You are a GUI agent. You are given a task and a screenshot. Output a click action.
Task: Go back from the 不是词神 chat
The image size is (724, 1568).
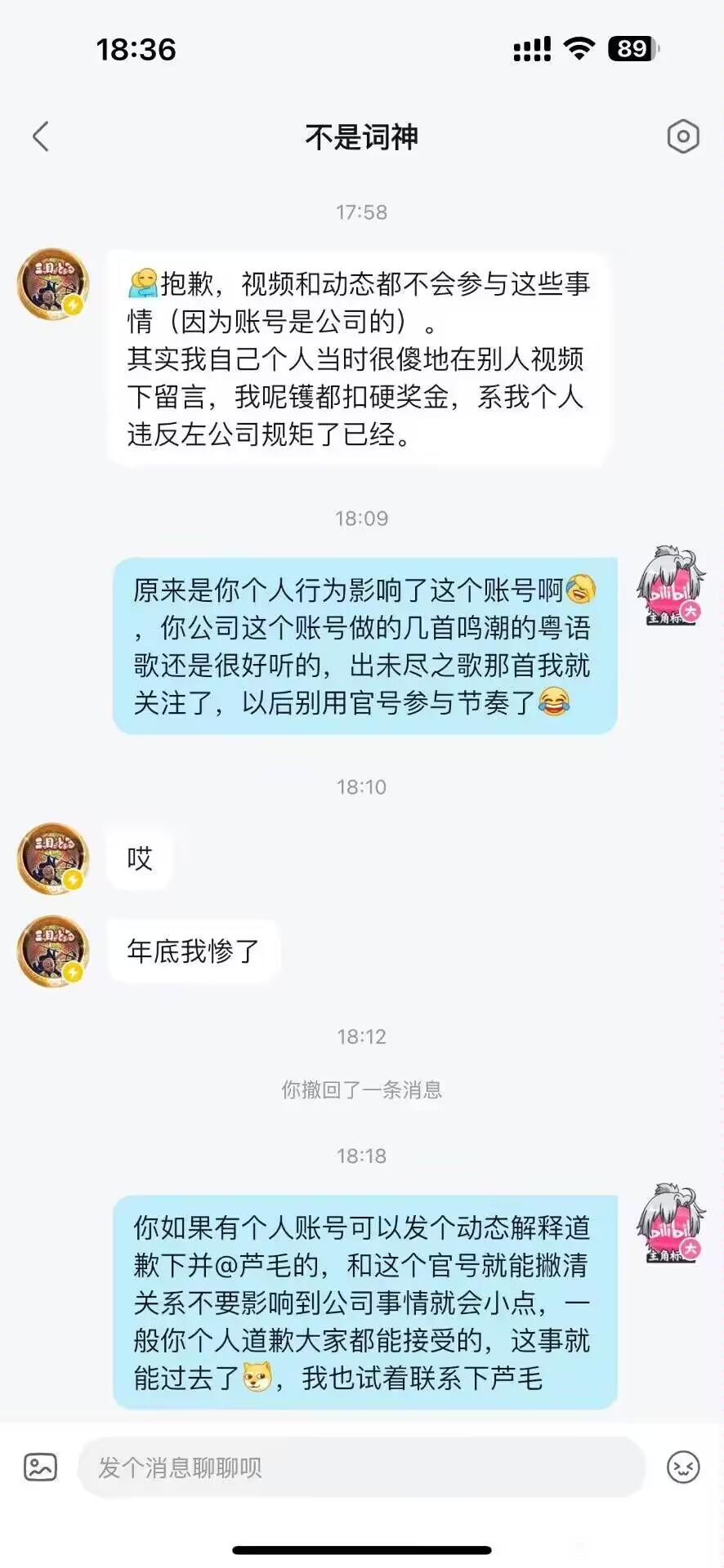click(41, 137)
